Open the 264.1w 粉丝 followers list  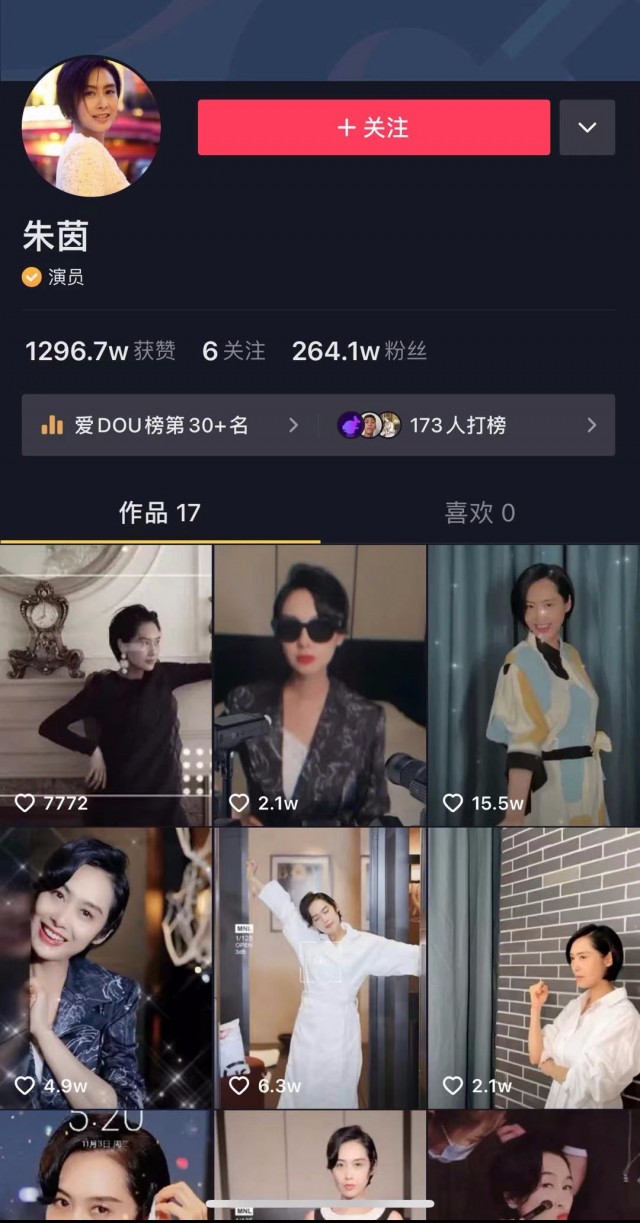tap(359, 351)
